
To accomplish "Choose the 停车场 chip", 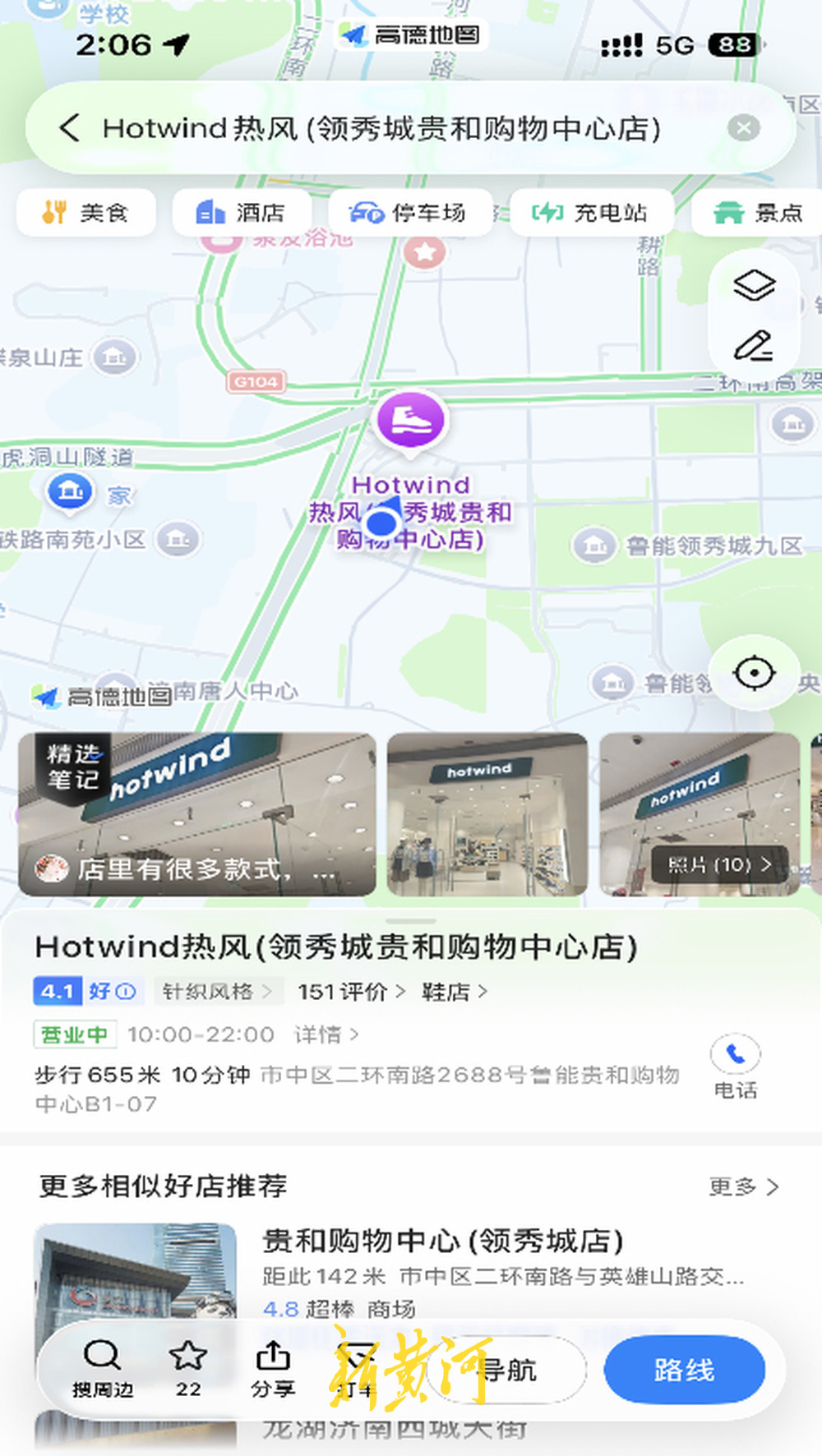I will click(410, 213).
